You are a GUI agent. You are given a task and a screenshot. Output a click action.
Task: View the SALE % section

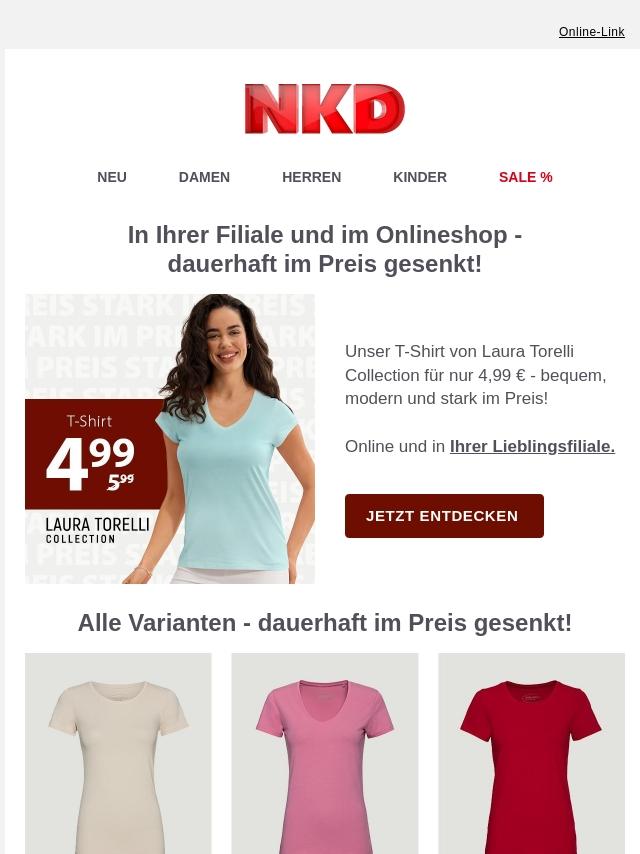click(525, 177)
